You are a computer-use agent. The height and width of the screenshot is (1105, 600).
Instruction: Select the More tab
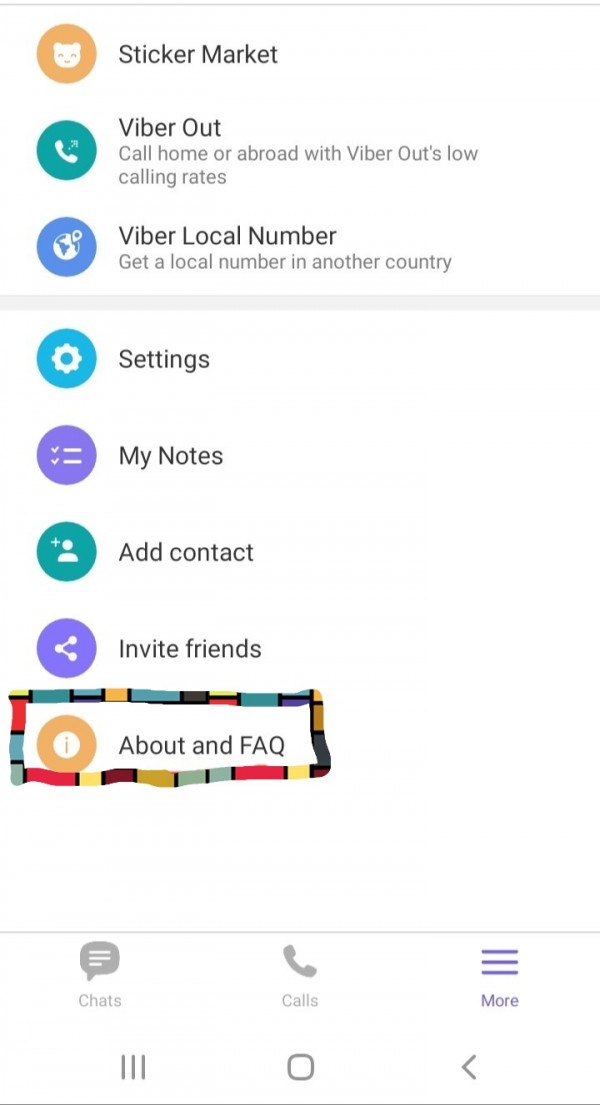click(x=499, y=975)
